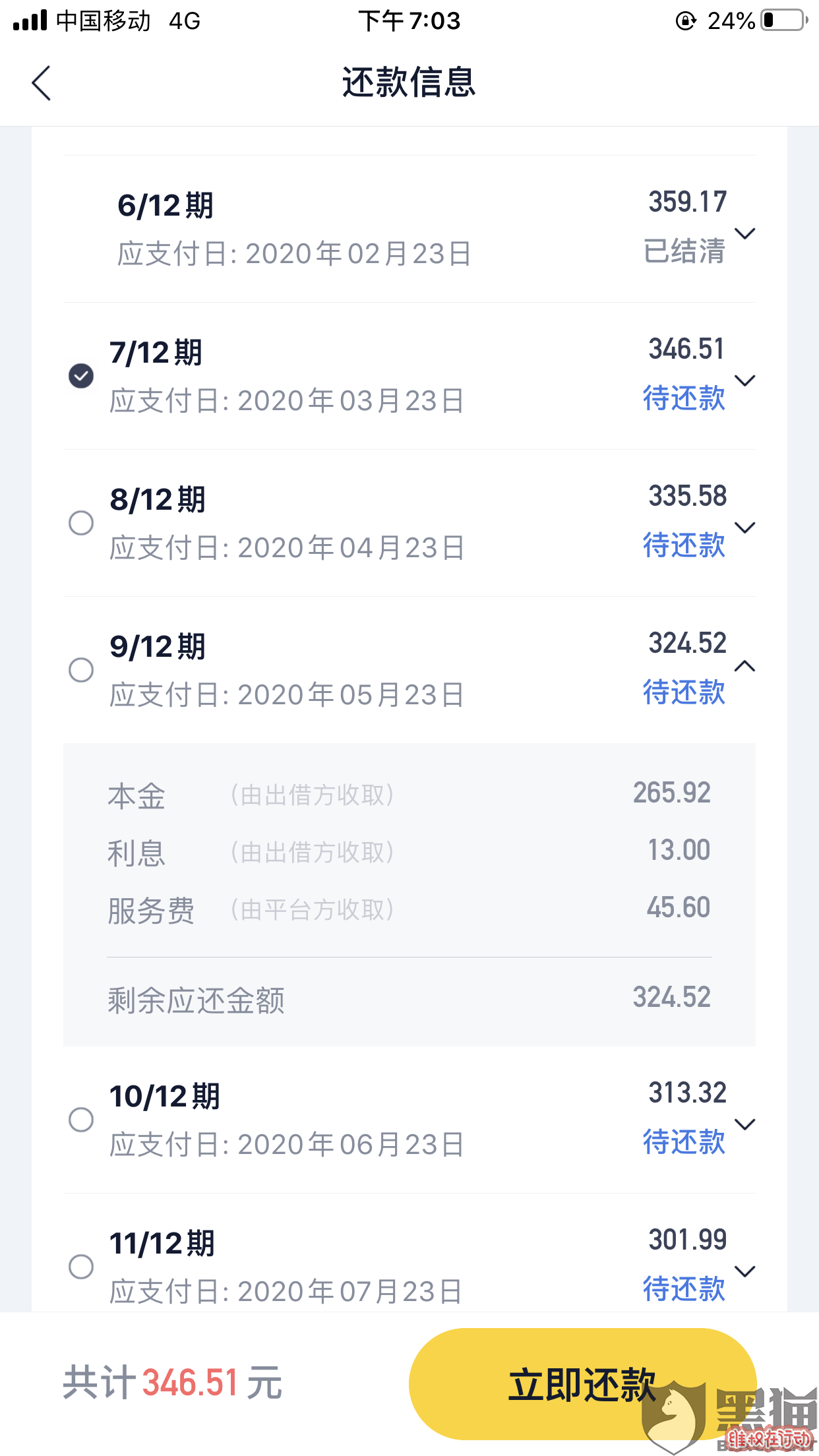Uncheck the selected 7/12期 installment
Screen dimensions: 819x1456
click(x=81, y=376)
